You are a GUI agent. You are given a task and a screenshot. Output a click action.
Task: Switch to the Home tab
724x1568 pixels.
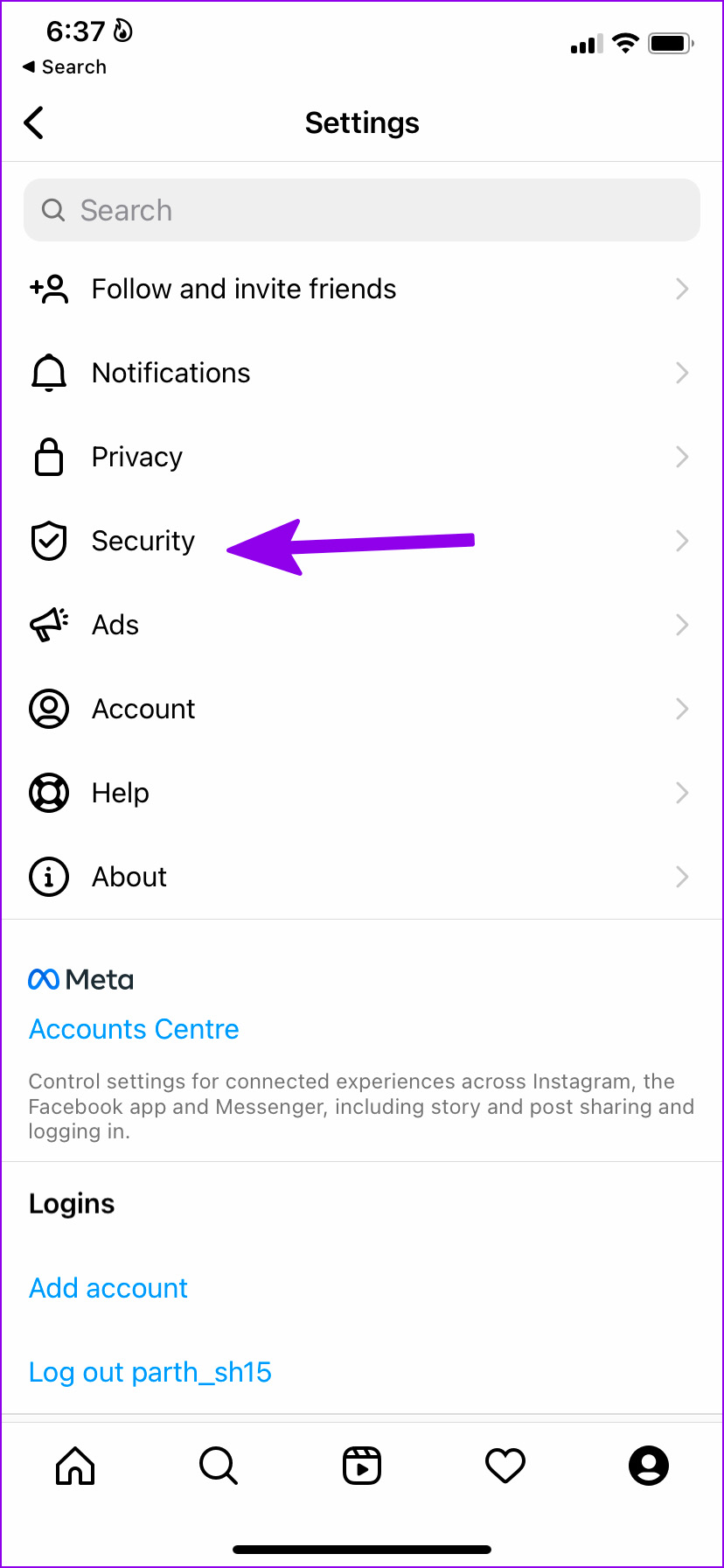point(75,1465)
